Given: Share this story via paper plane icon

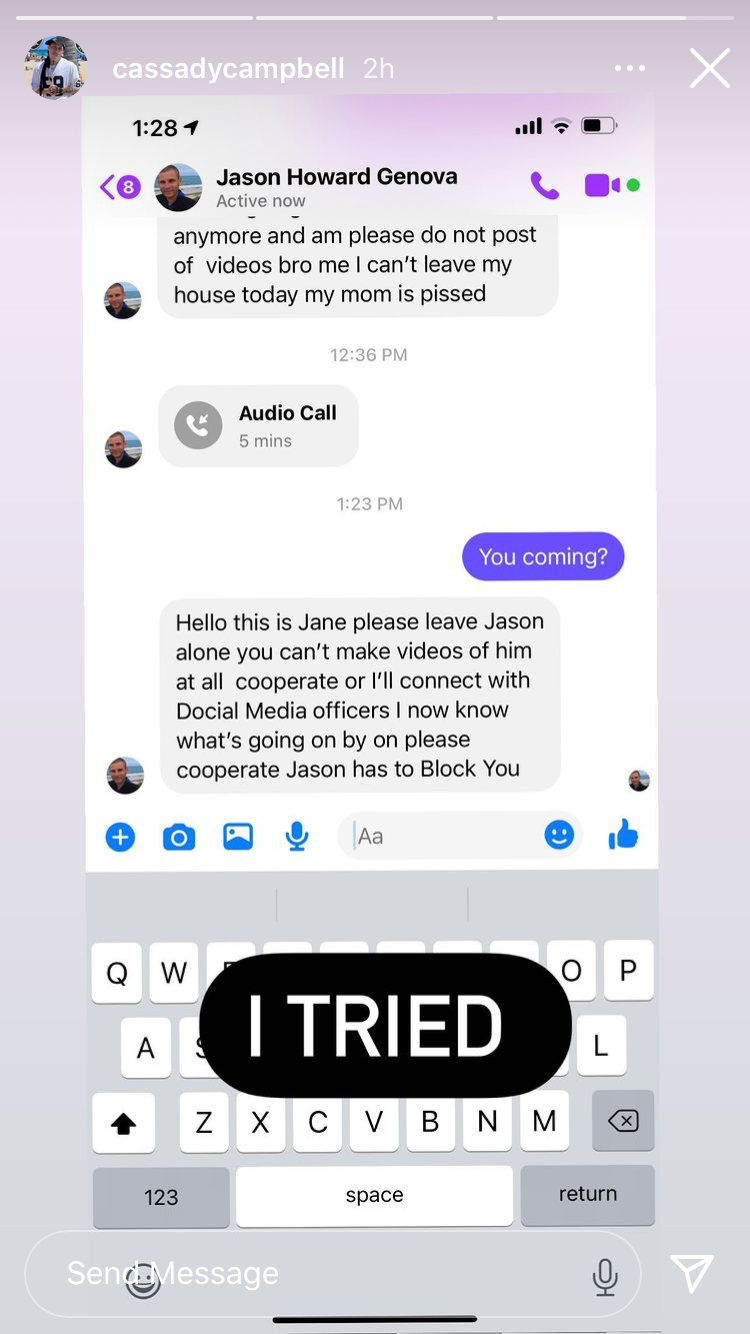Looking at the screenshot, I should (691, 1273).
